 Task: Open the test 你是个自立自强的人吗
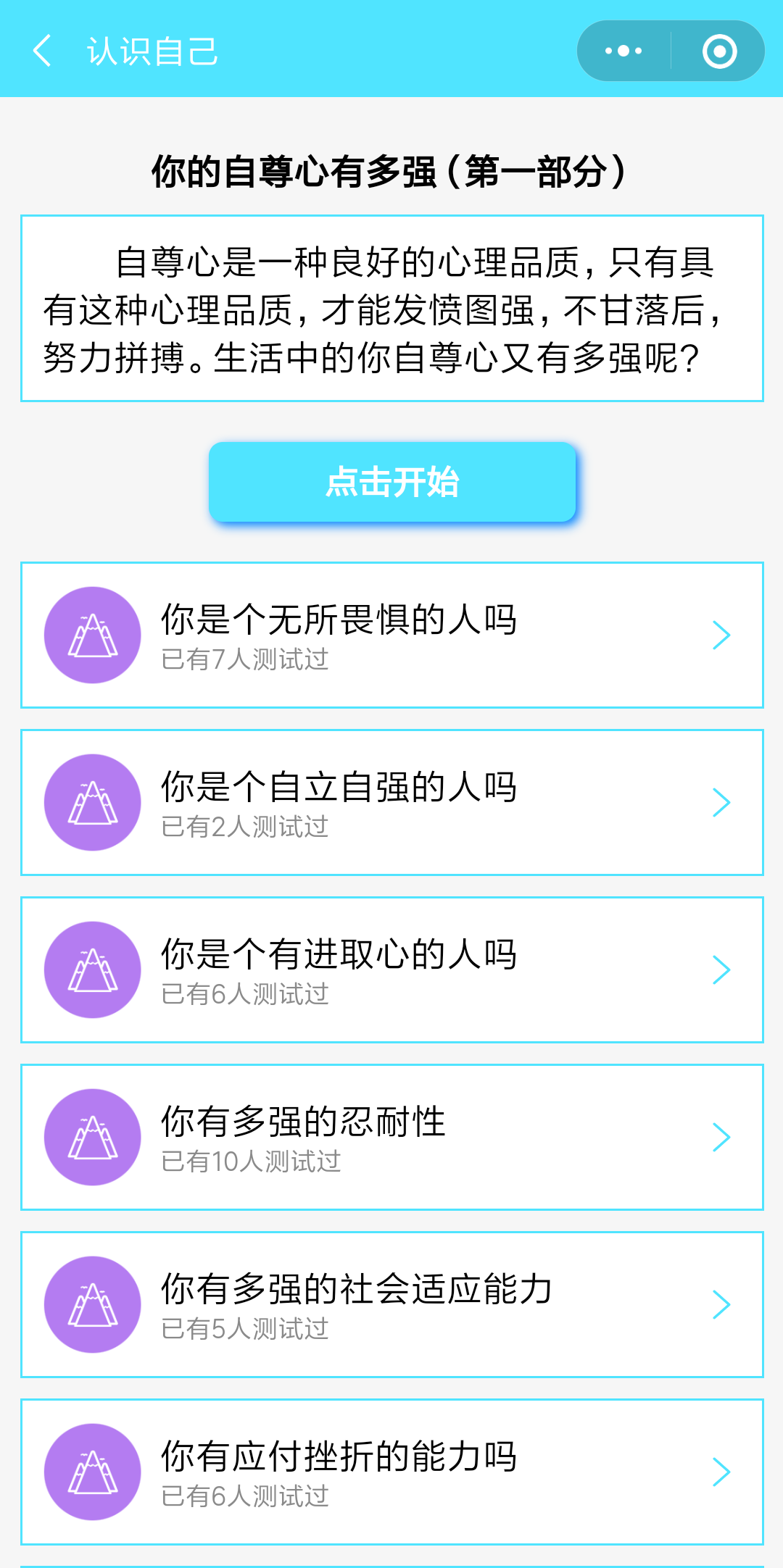[x=392, y=802]
